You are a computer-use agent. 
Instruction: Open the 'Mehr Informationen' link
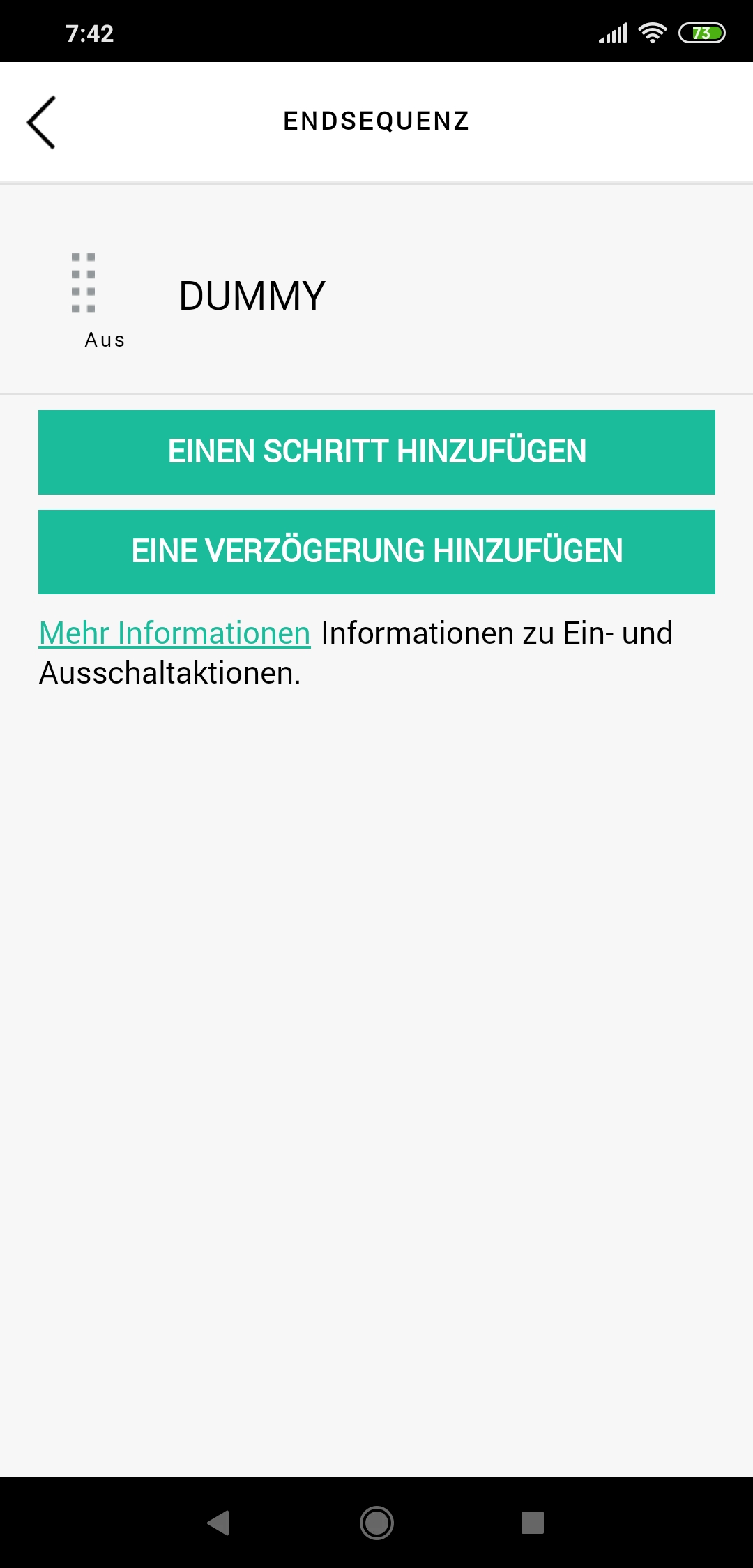pos(174,633)
